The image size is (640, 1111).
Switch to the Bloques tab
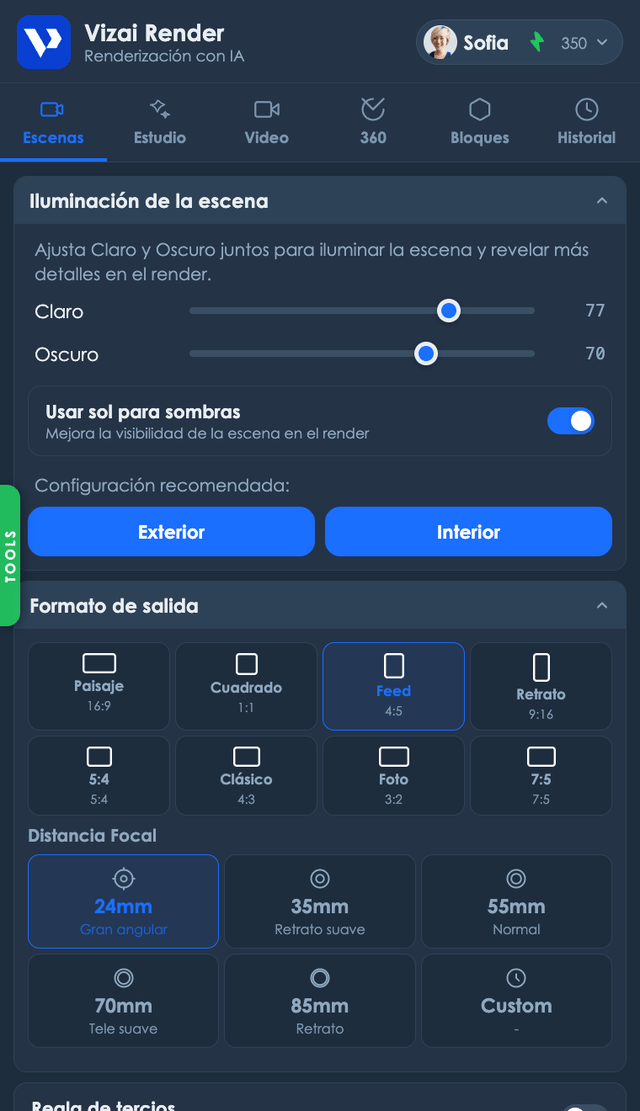pos(480,123)
